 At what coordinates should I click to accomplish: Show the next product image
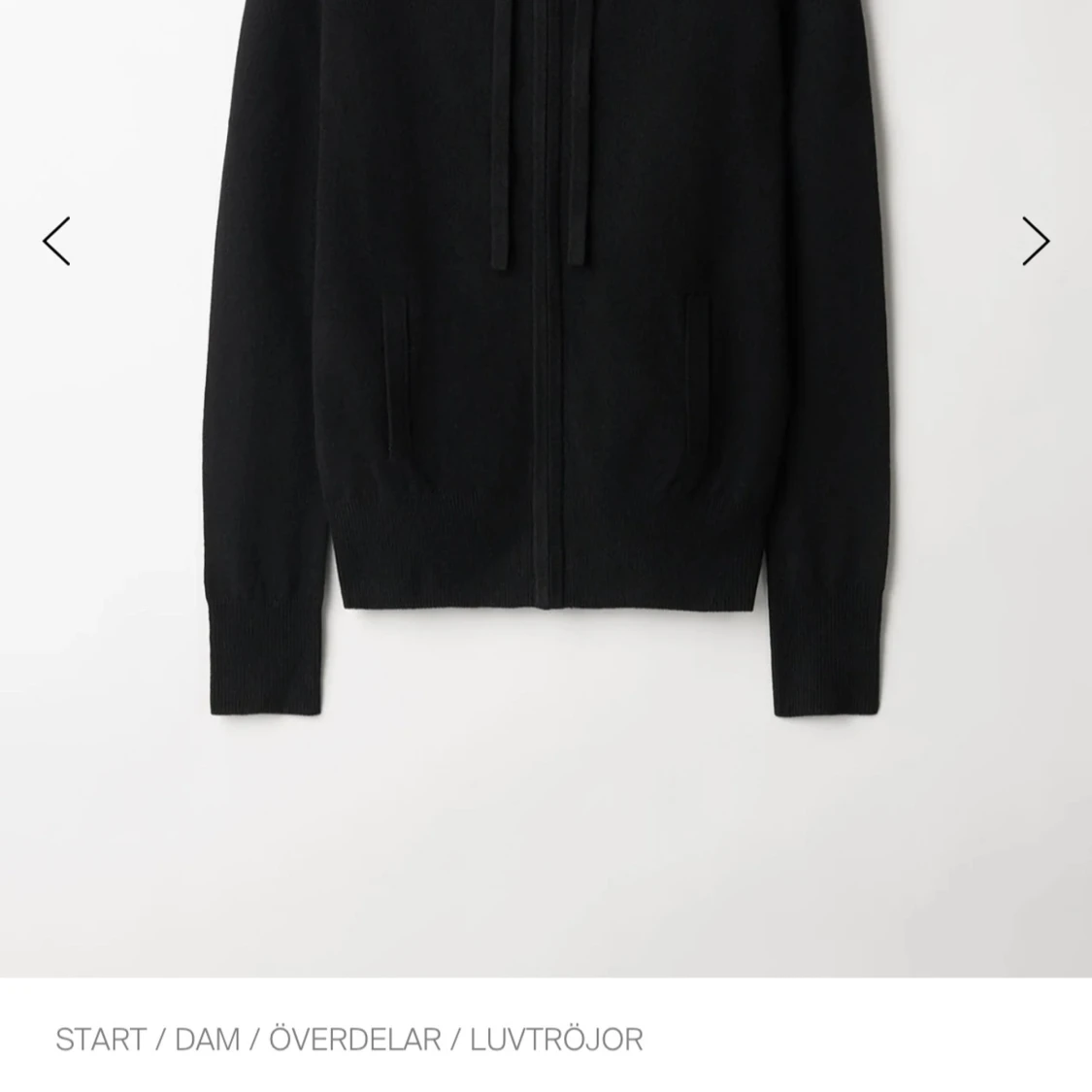1035,241
